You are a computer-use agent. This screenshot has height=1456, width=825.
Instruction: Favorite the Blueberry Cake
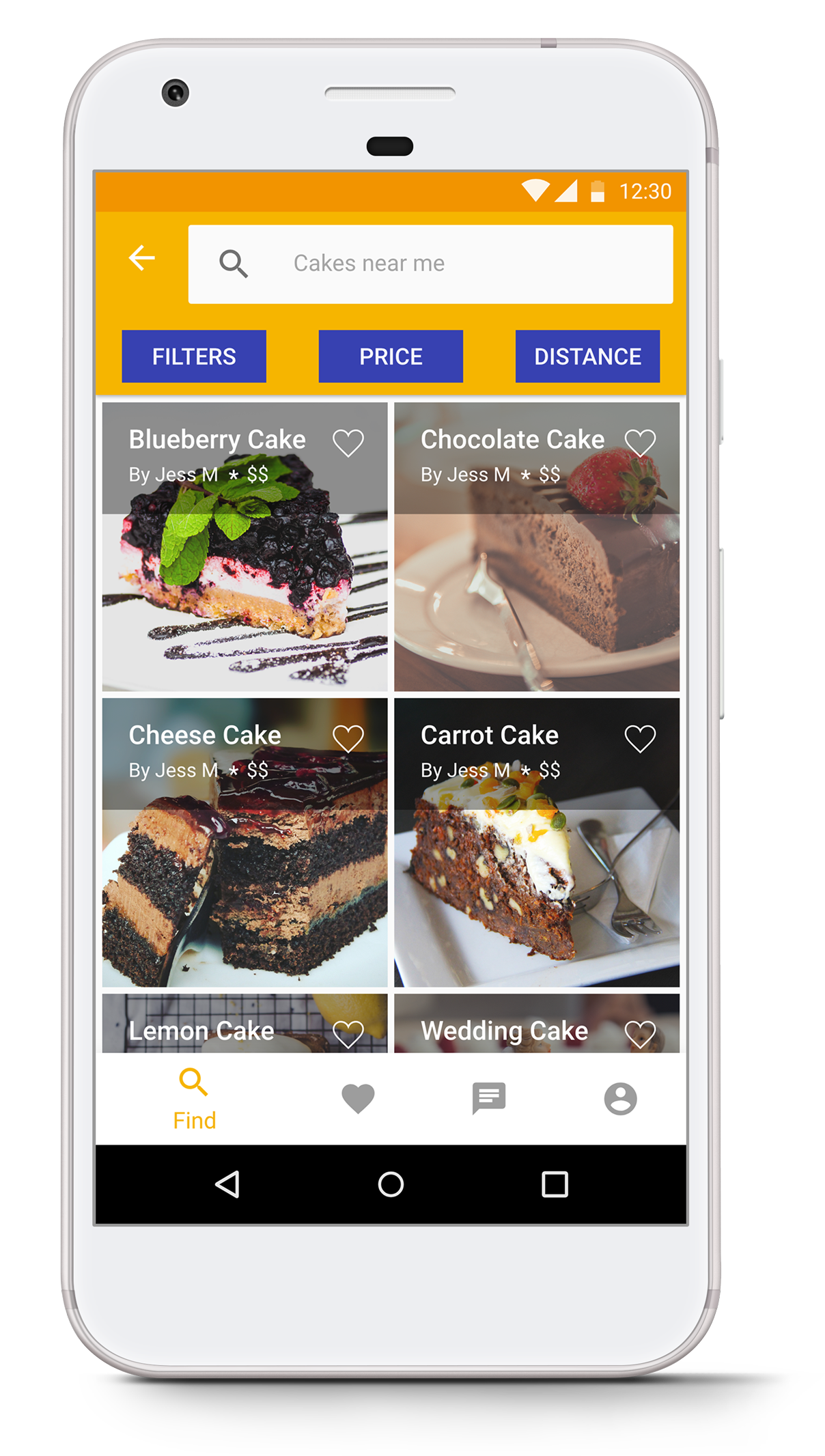(x=348, y=443)
